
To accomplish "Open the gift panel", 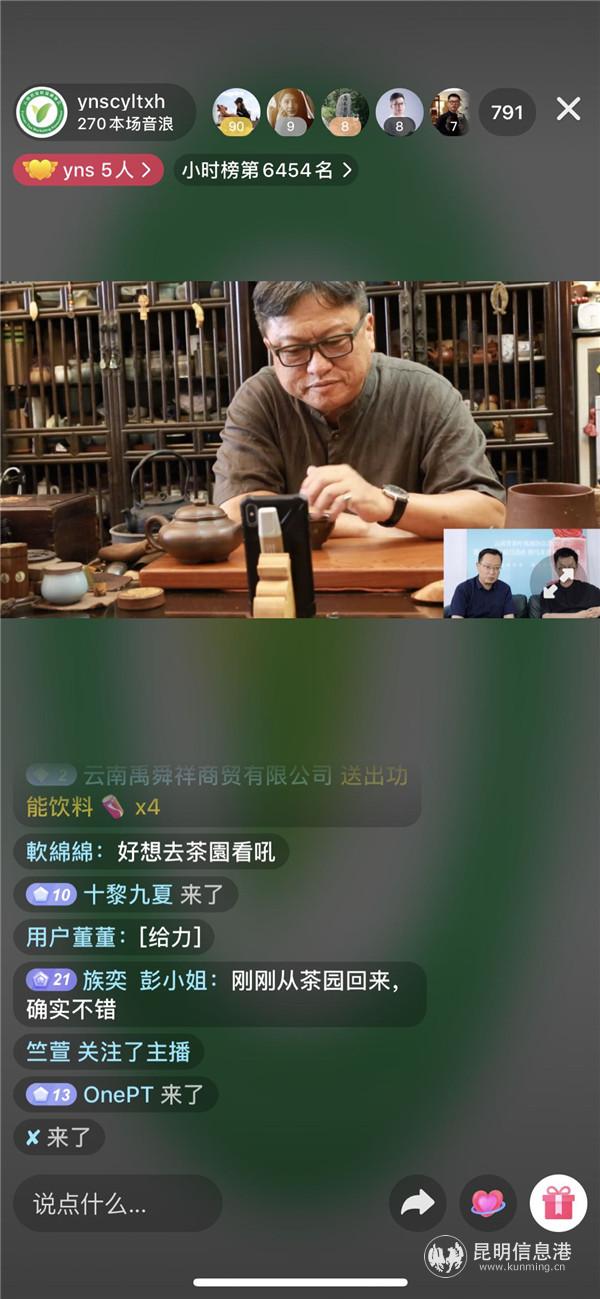I will tap(558, 1203).
